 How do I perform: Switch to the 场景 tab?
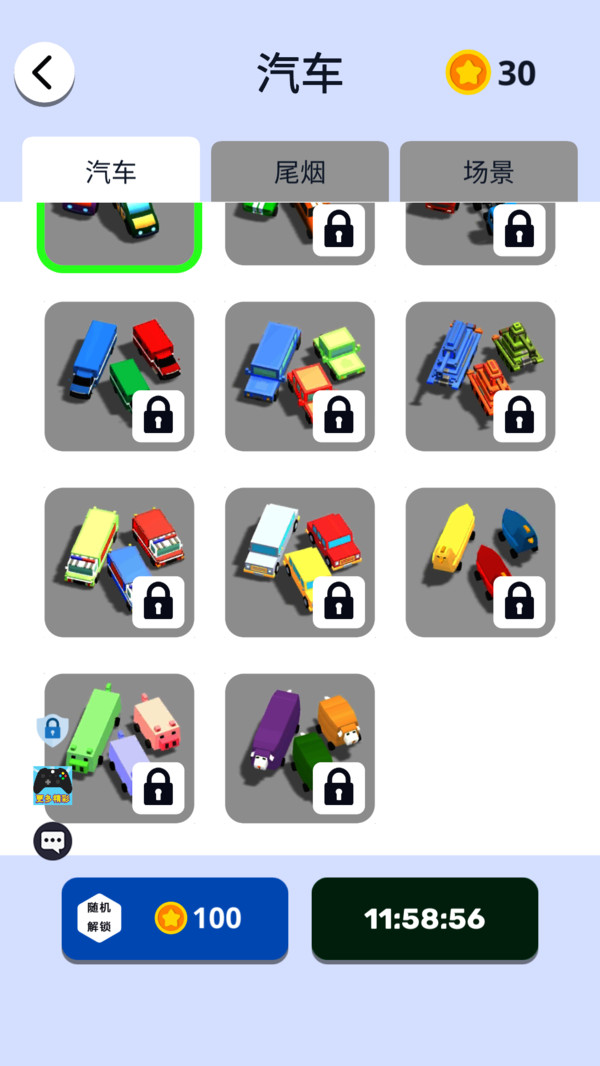489,172
